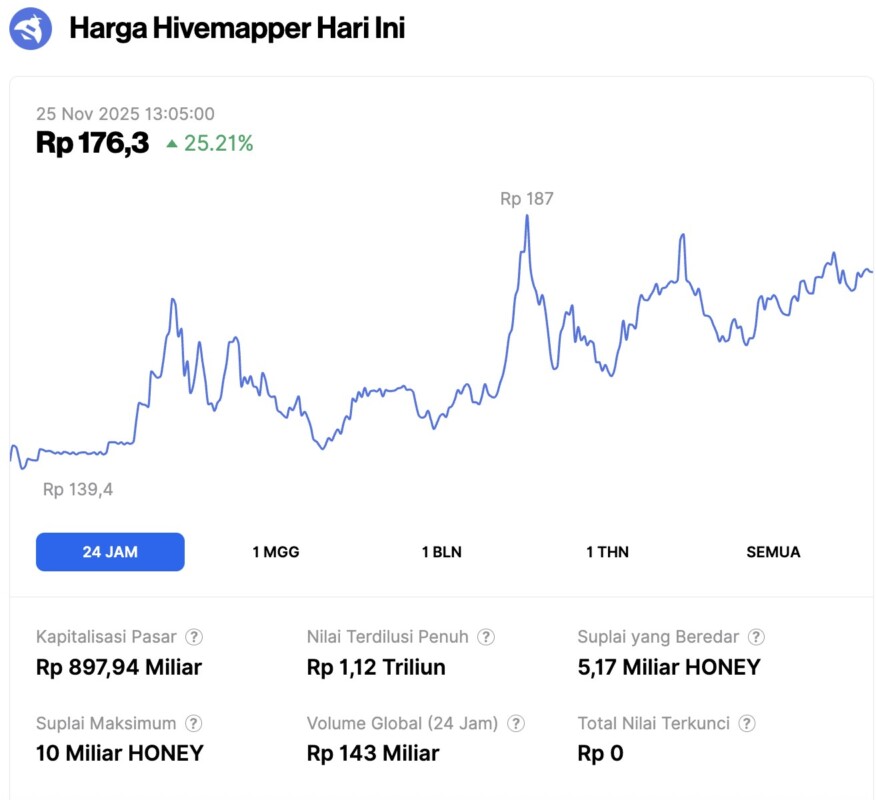Select the 24 JAM time range
Viewport: 876px width, 800px height.
tap(110, 552)
